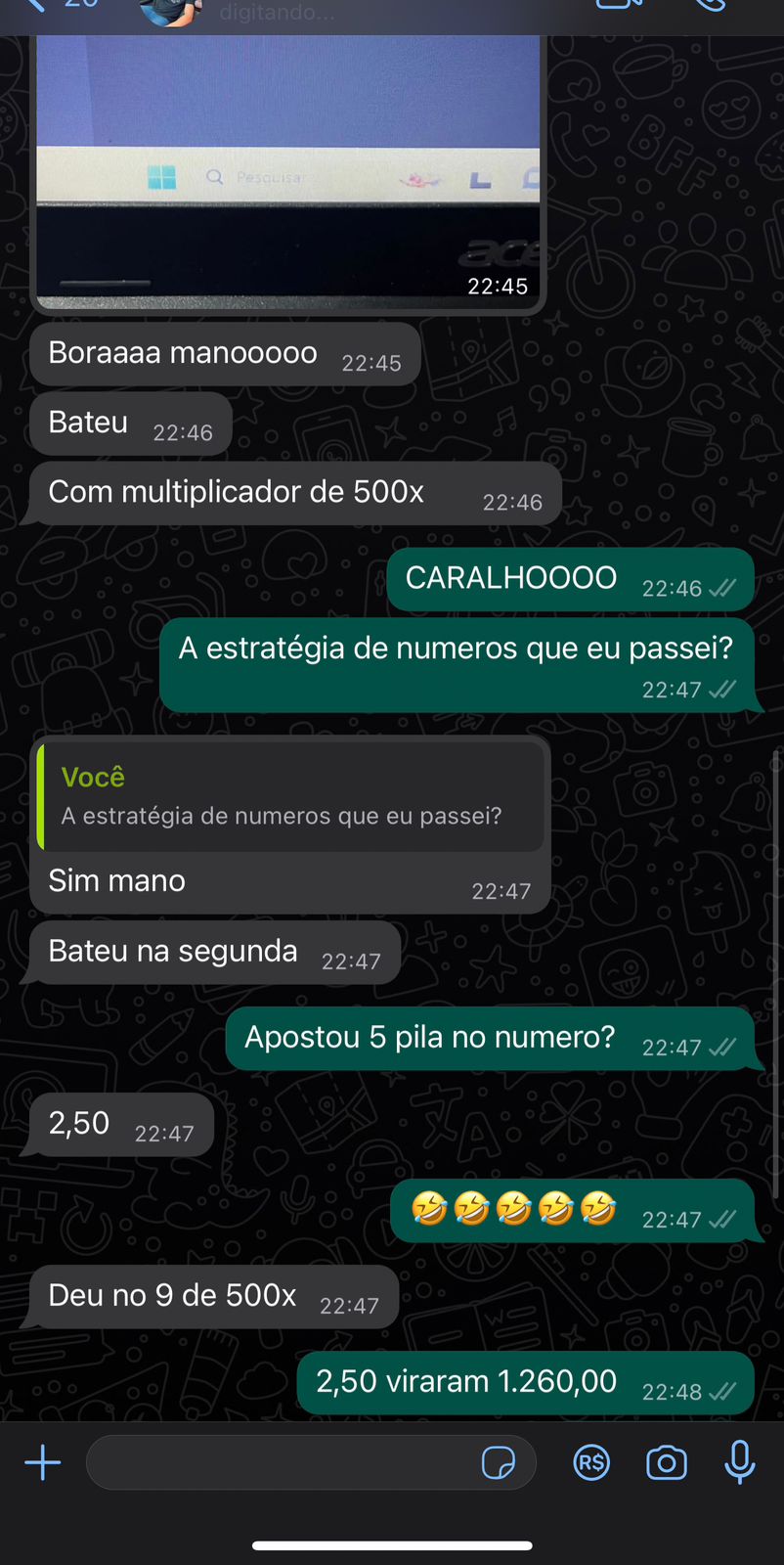The width and height of the screenshot is (784, 1565).
Task: Start a video call
Action: 619,5
